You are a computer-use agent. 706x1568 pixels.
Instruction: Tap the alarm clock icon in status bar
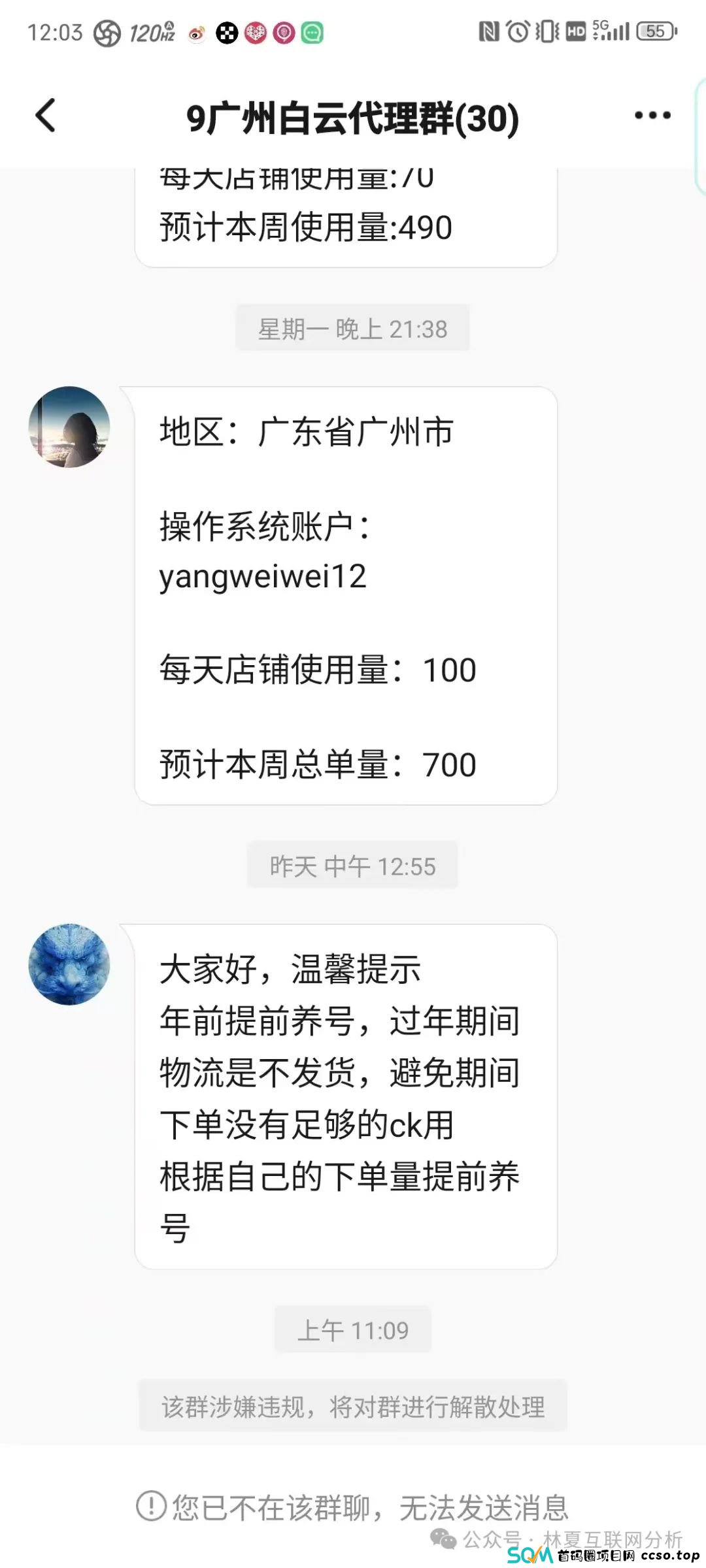click(x=518, y=31)
